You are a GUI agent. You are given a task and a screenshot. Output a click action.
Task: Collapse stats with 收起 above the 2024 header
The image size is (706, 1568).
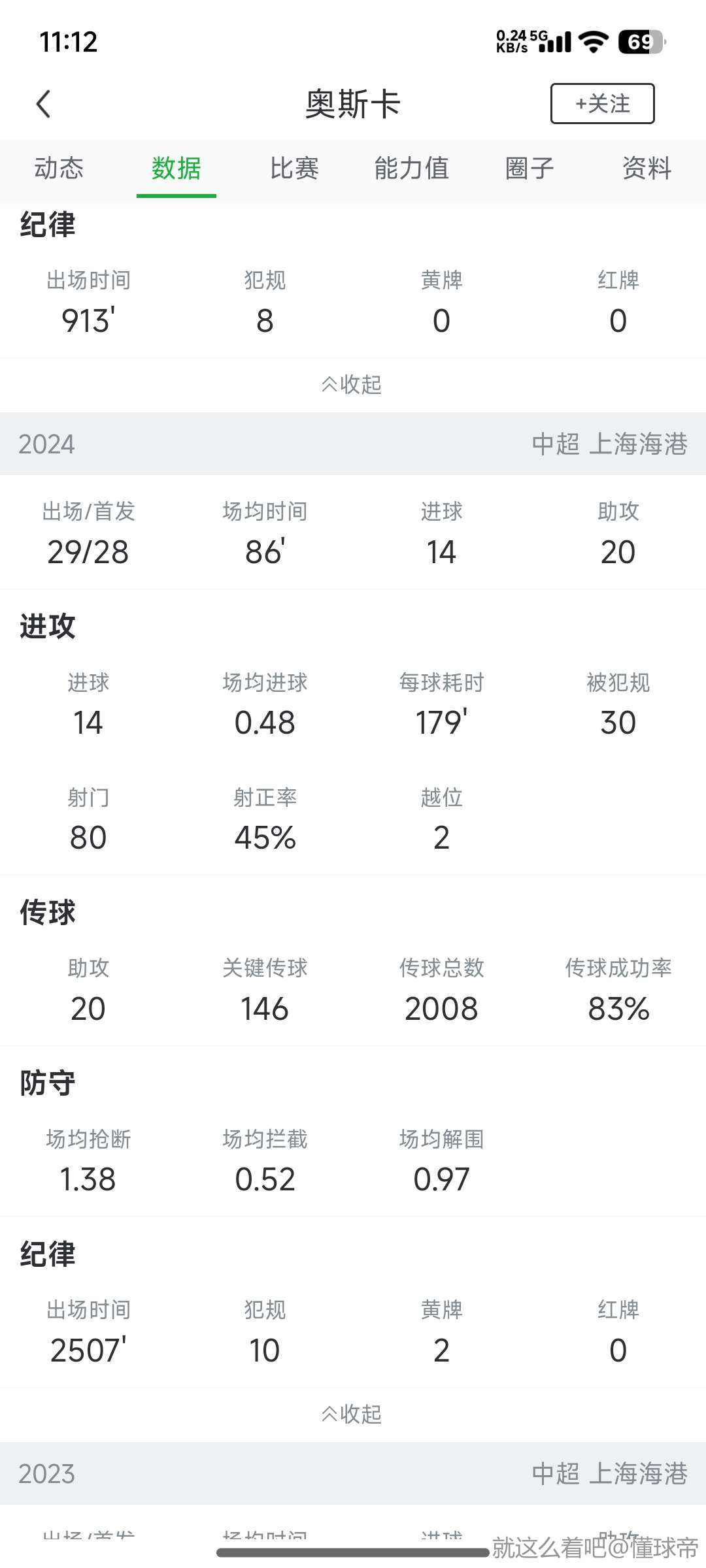pos(352,384)
